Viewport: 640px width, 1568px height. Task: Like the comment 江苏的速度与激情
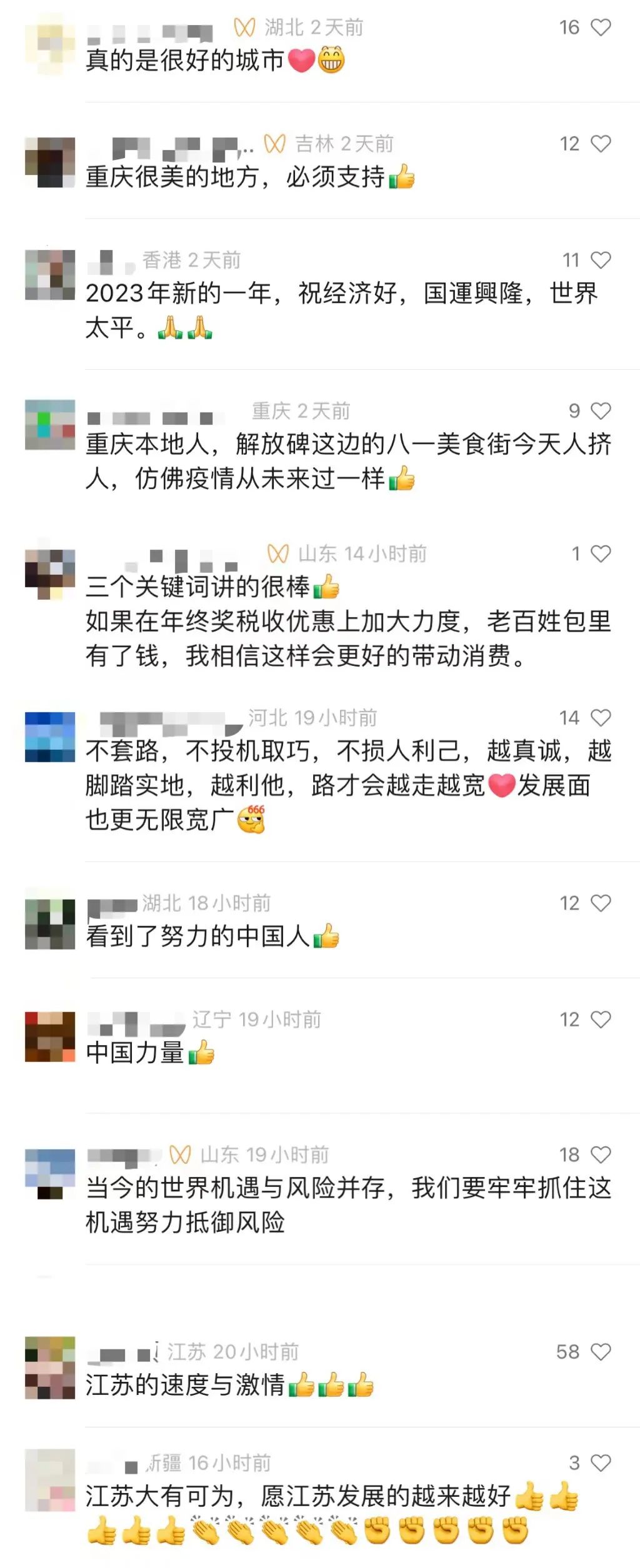pyautogui.click(x=601, y=1352)
